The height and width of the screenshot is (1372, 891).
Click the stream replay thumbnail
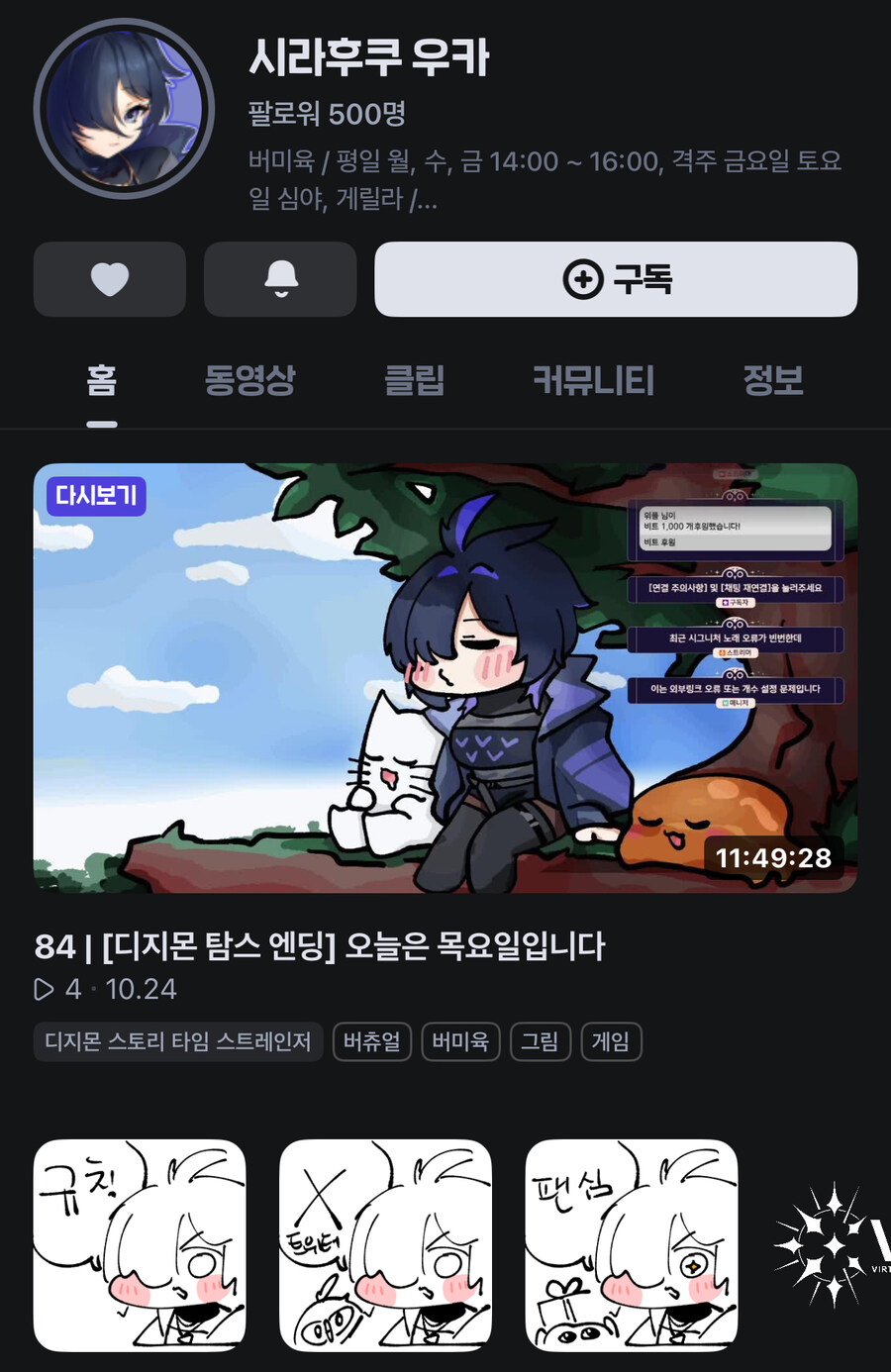[x=445, y=676]
